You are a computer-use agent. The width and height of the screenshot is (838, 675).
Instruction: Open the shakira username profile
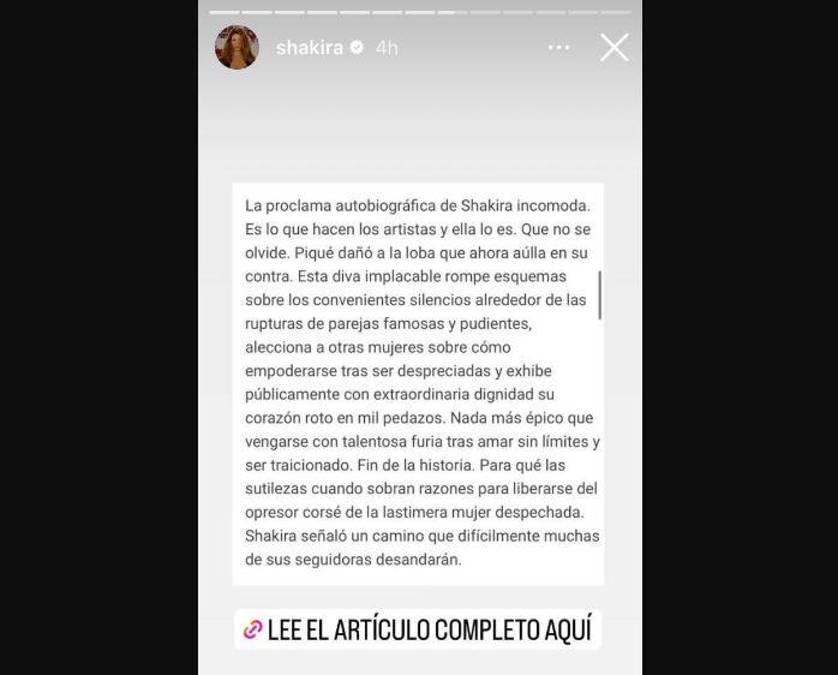[309, 48]
